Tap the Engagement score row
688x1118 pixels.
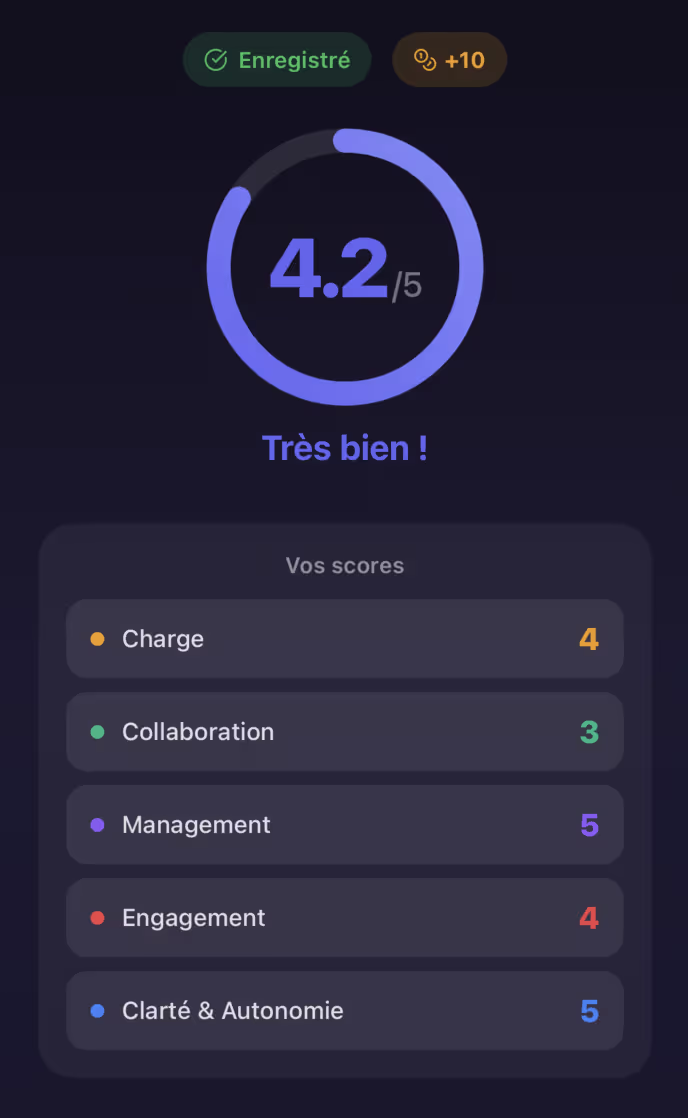(344, 918)
